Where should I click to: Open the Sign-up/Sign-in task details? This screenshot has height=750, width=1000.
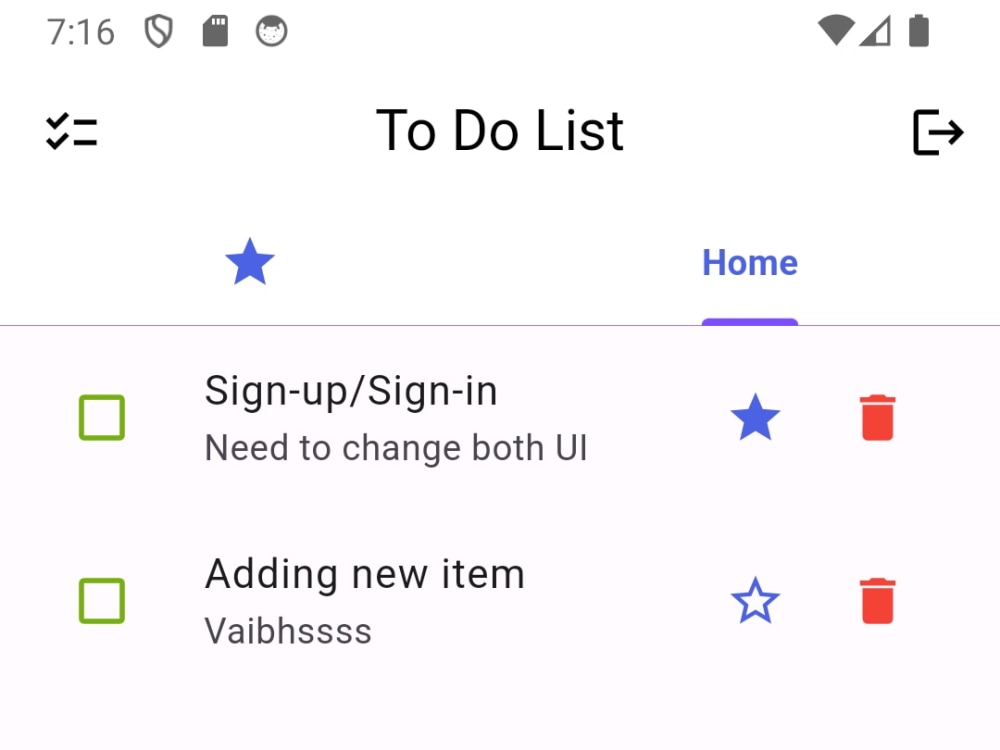[395, 418]
